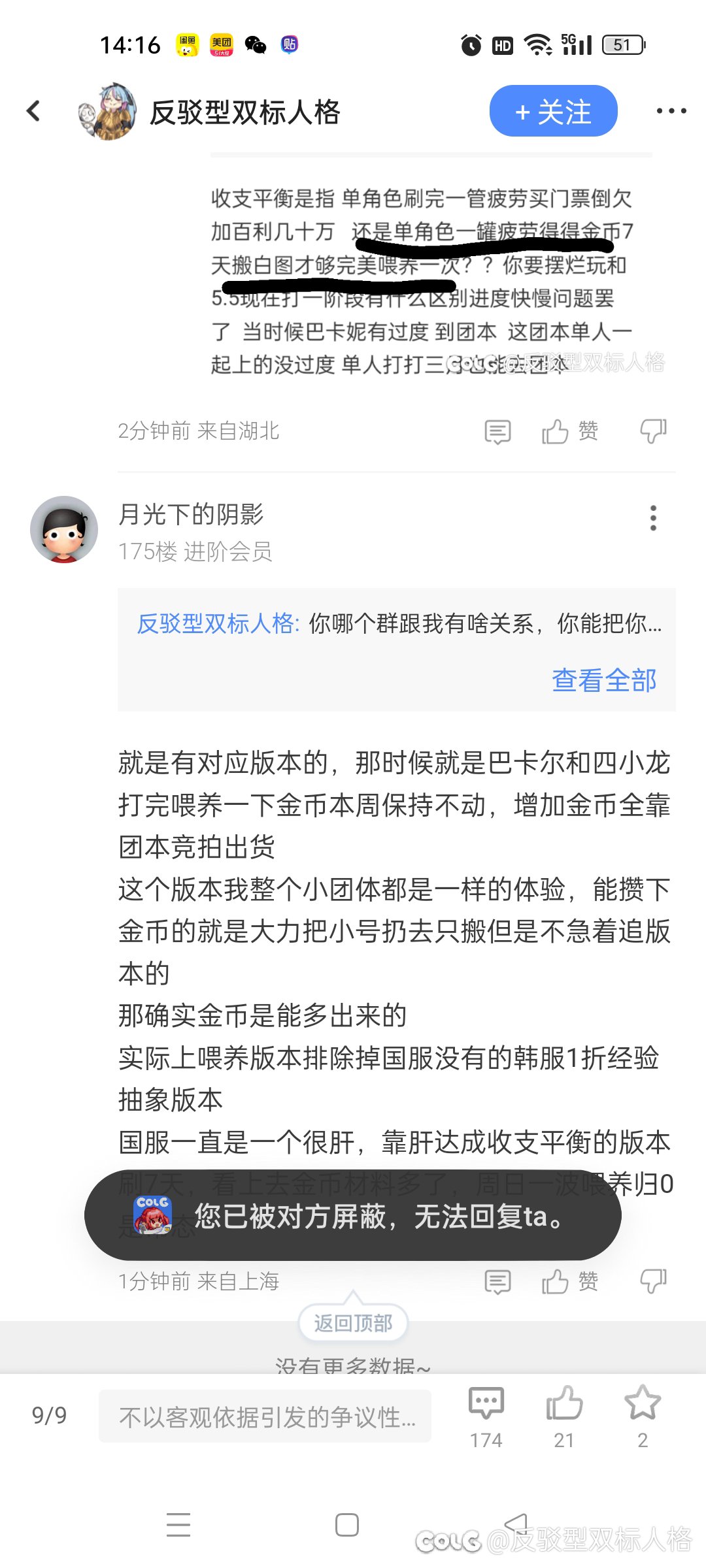Like the comment from 上海
The height and width of the screenshot is (1568, 706).
[x=569, y=1281]
